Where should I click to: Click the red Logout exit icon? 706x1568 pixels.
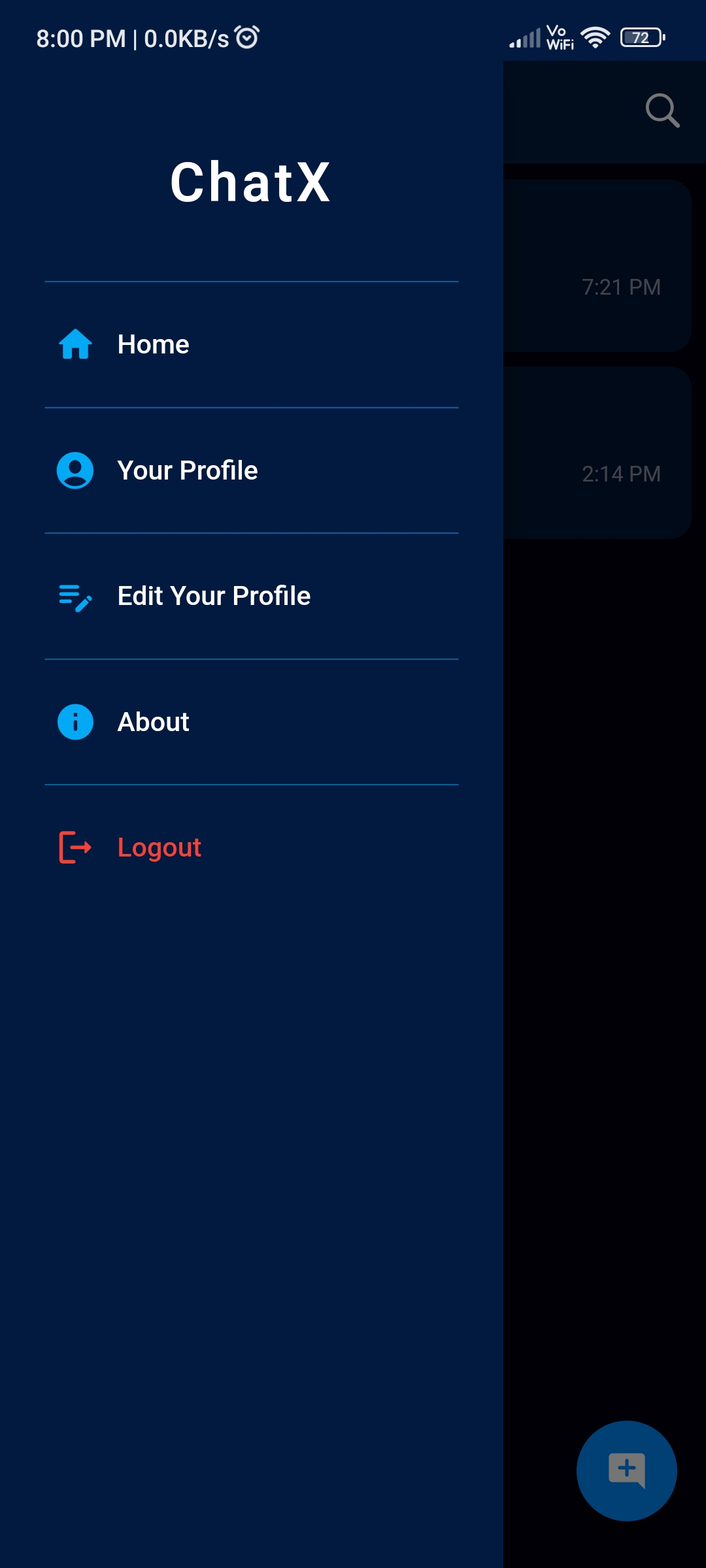point(75,847)
